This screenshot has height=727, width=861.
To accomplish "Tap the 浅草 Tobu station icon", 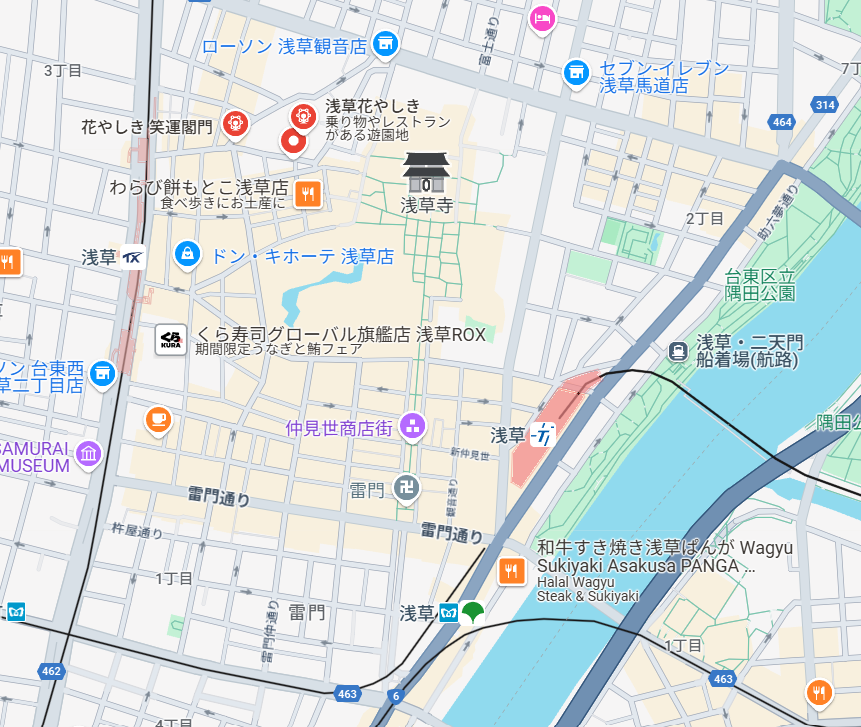I will [542, 435].
